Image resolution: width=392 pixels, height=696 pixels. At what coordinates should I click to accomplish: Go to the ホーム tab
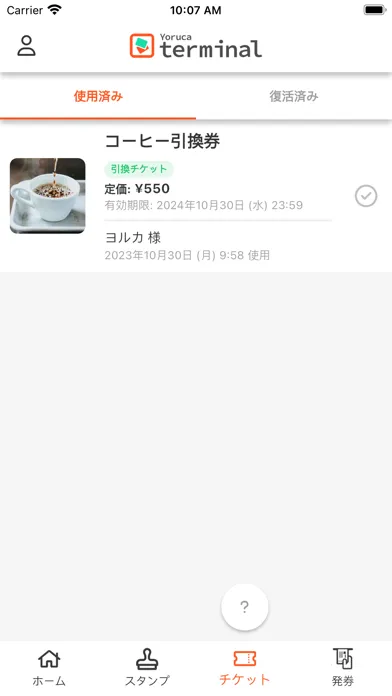point(49,668)
